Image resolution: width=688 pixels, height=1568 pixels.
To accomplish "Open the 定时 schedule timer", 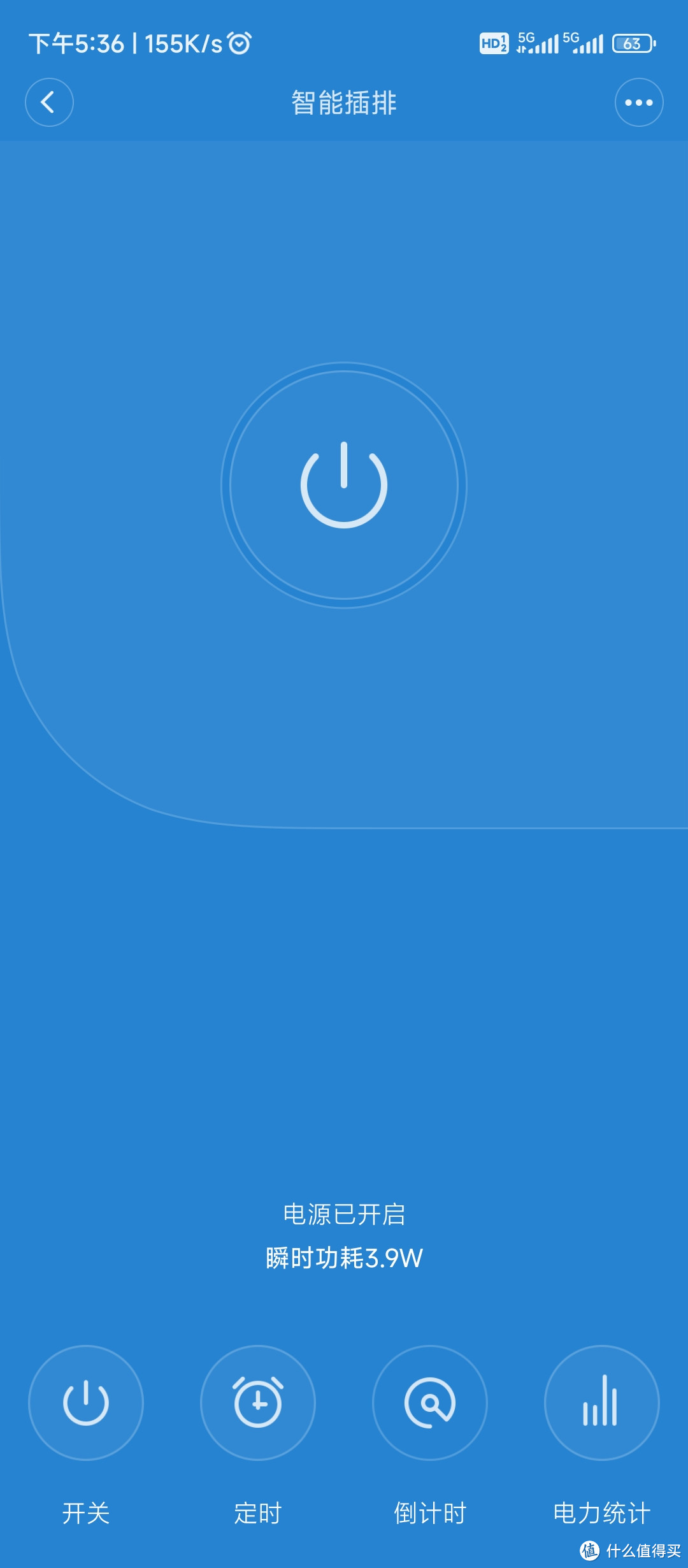I will pyautogui.click(x=258, y=1402).
